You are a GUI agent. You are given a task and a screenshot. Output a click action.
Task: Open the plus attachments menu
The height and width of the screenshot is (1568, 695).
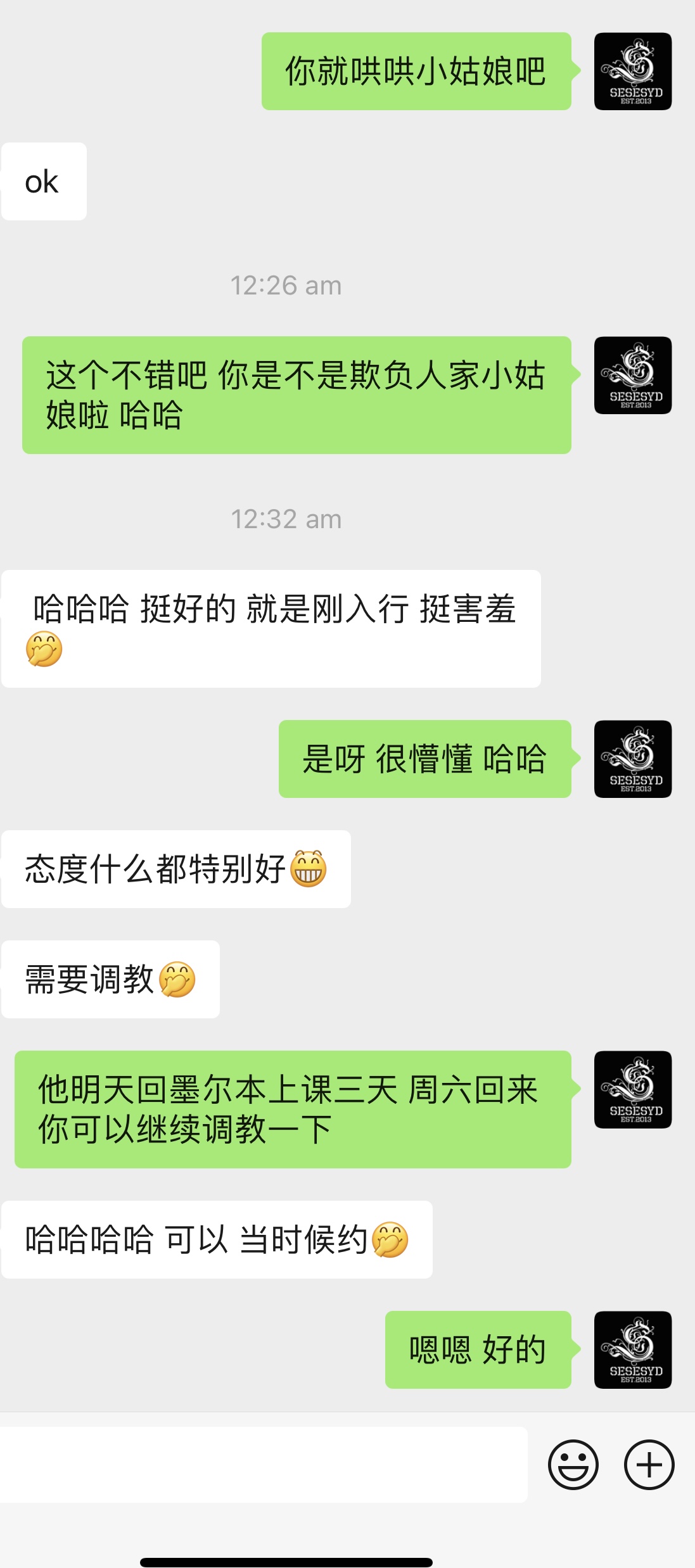(x=649, y=1464)
